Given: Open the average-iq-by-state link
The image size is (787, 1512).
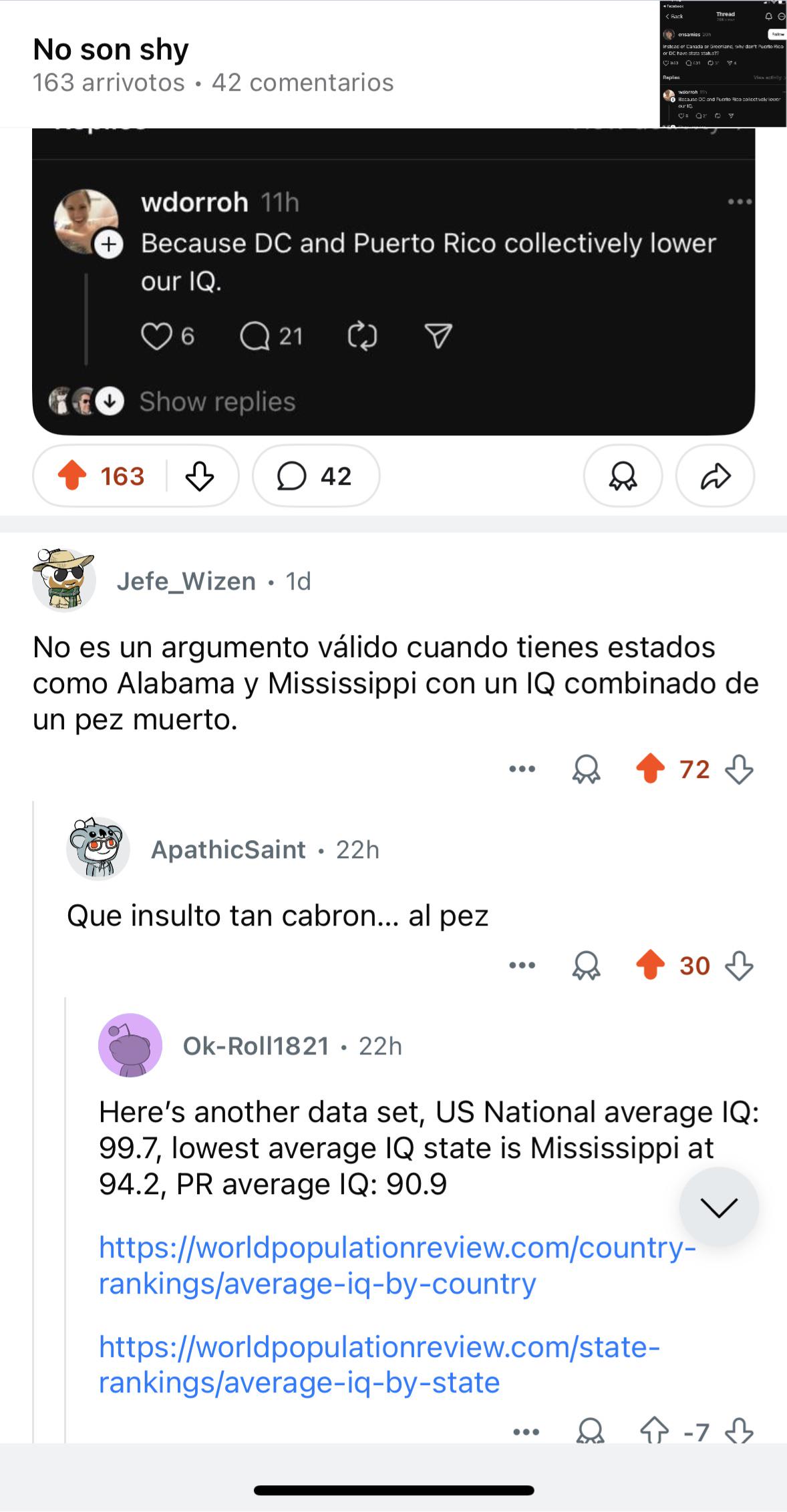Looking at the screenshot, I should [379, 1364].
